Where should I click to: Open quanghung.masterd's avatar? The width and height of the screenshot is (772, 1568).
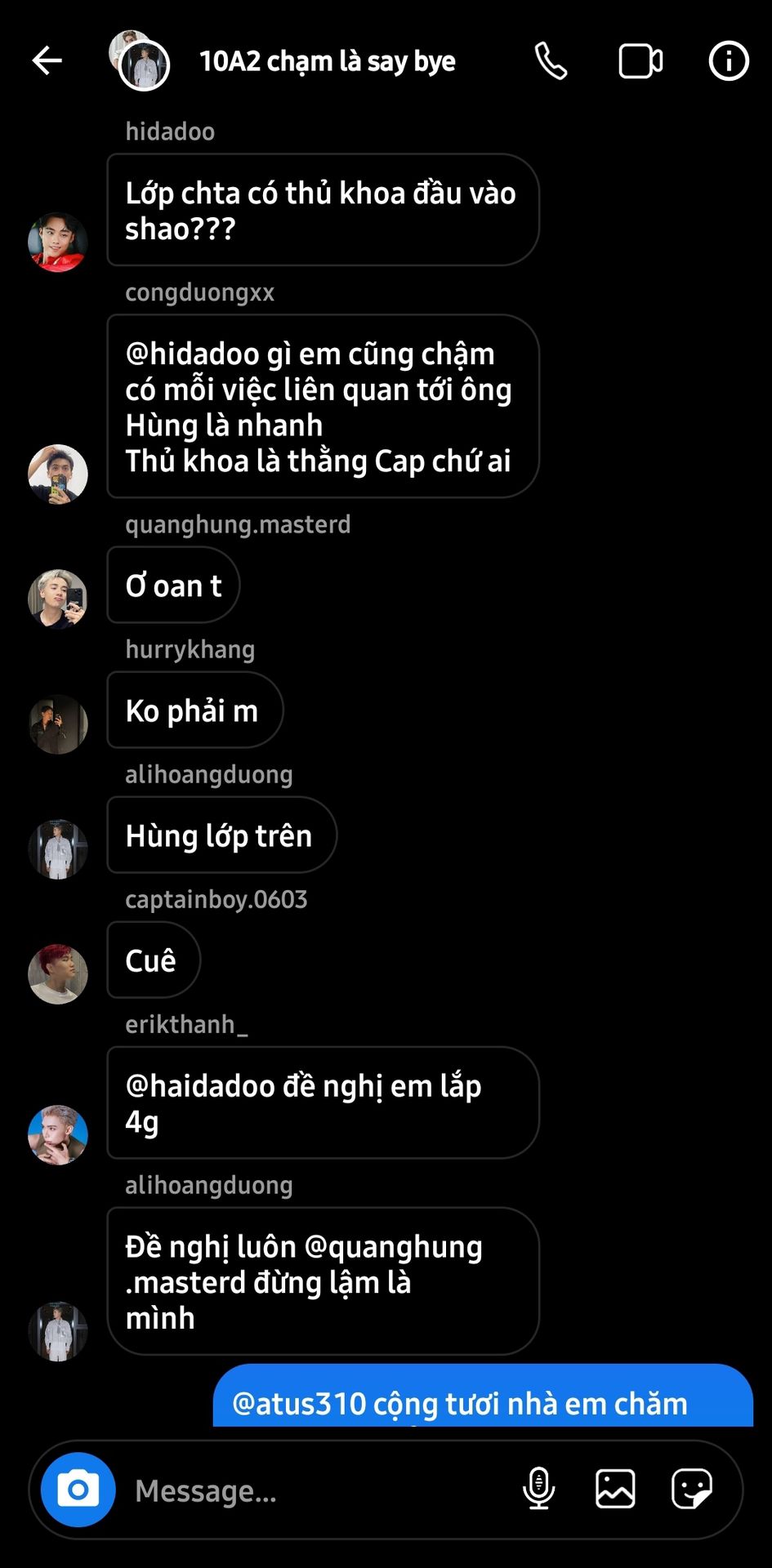point(58,599)
